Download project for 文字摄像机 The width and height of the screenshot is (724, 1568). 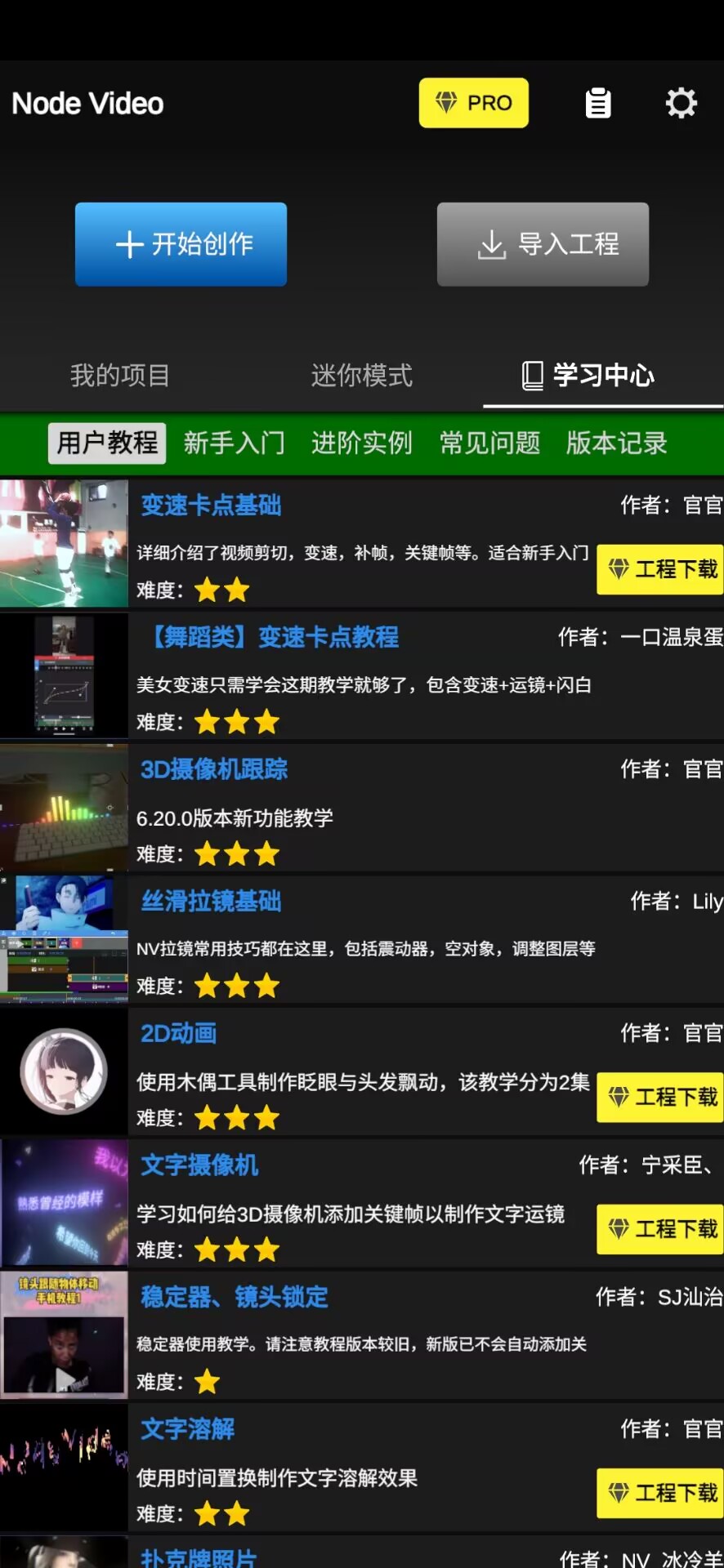[x=660, y=1229]
